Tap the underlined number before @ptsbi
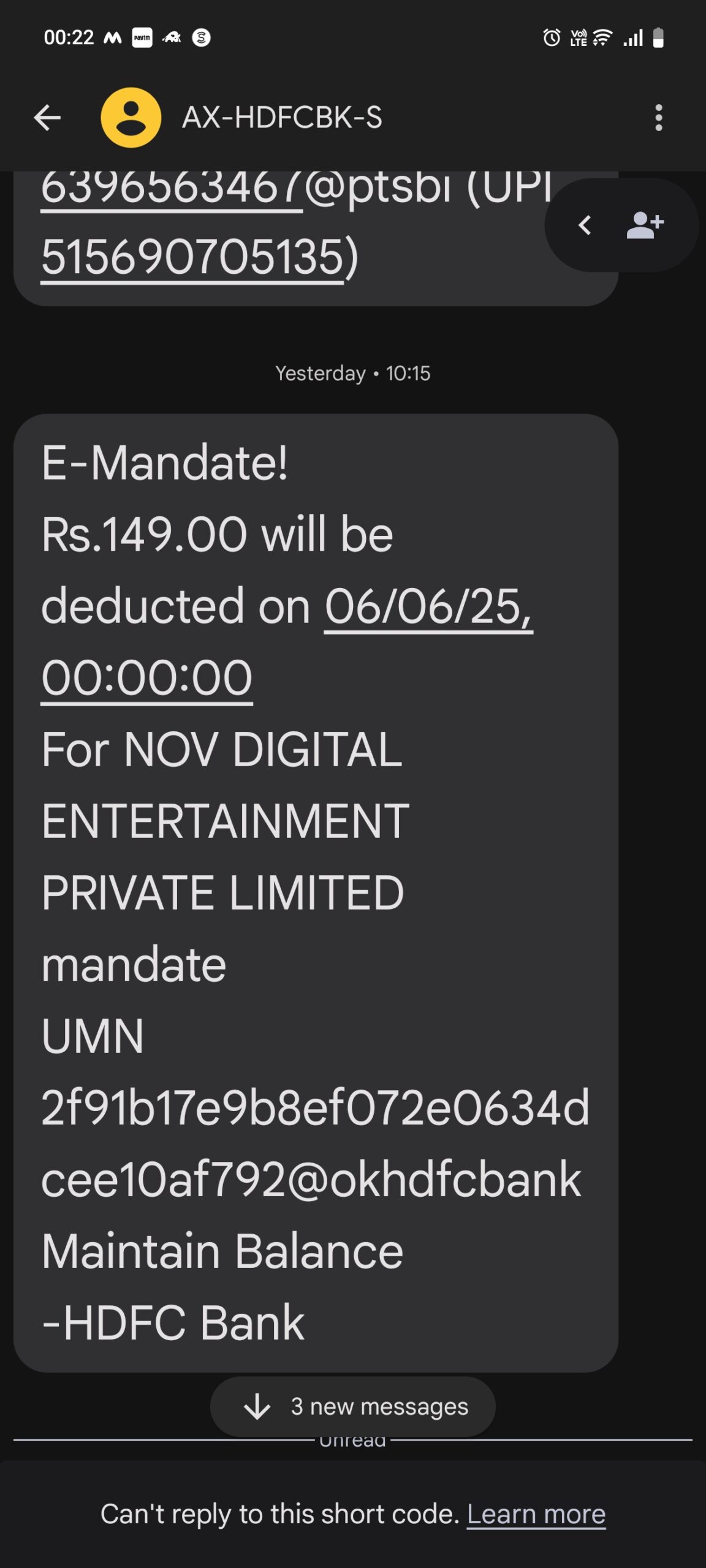Image resolution: width=706 pixels, height=1568 pixels. tap(172, 189)
